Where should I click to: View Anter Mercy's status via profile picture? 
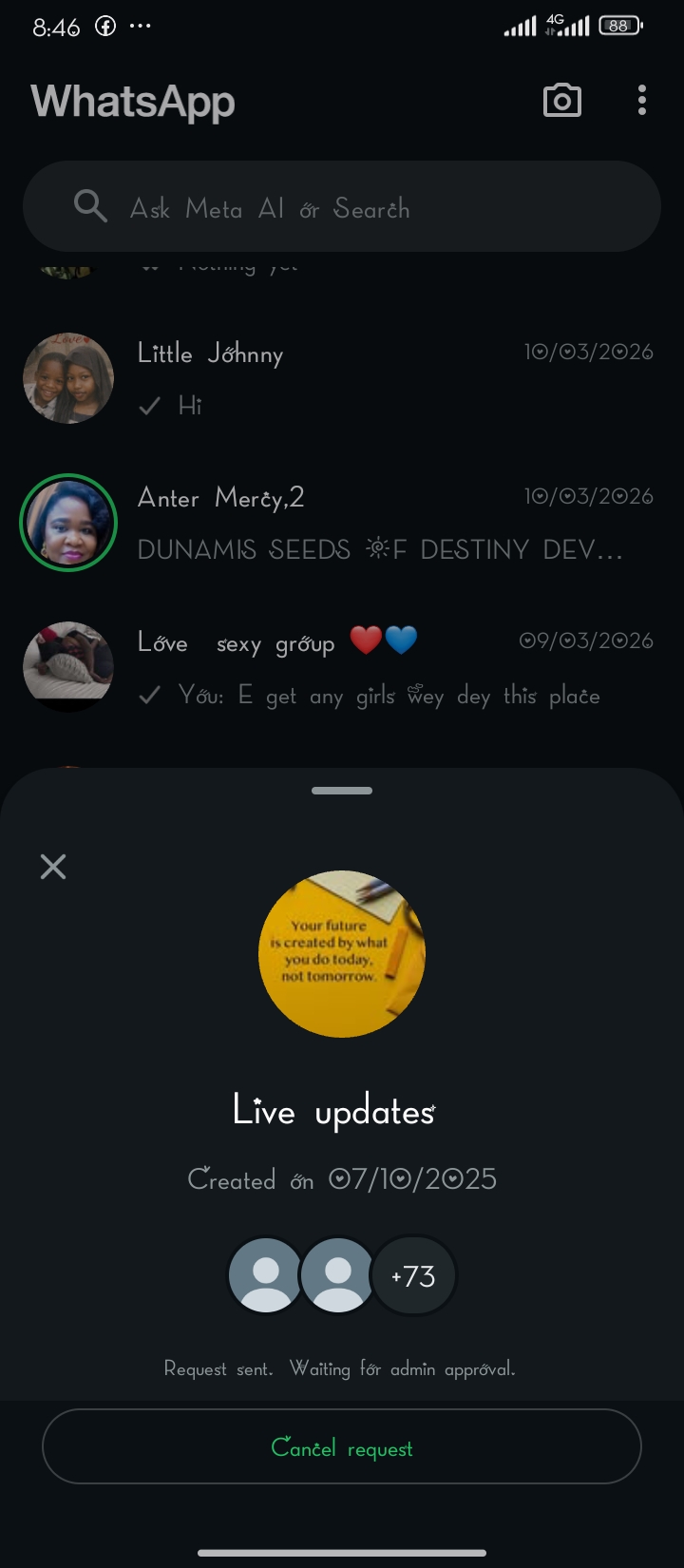click(68, 523)
